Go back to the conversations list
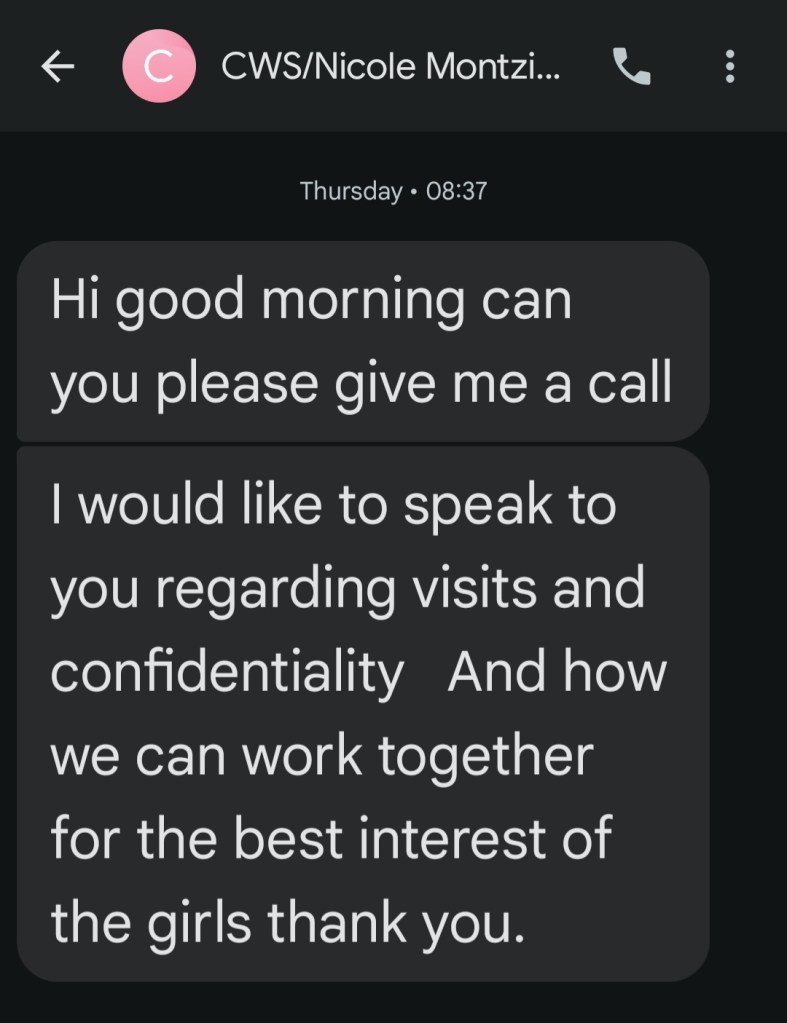Image resolution: width=787 pixels, height=1023 pixels. (57, 67)
